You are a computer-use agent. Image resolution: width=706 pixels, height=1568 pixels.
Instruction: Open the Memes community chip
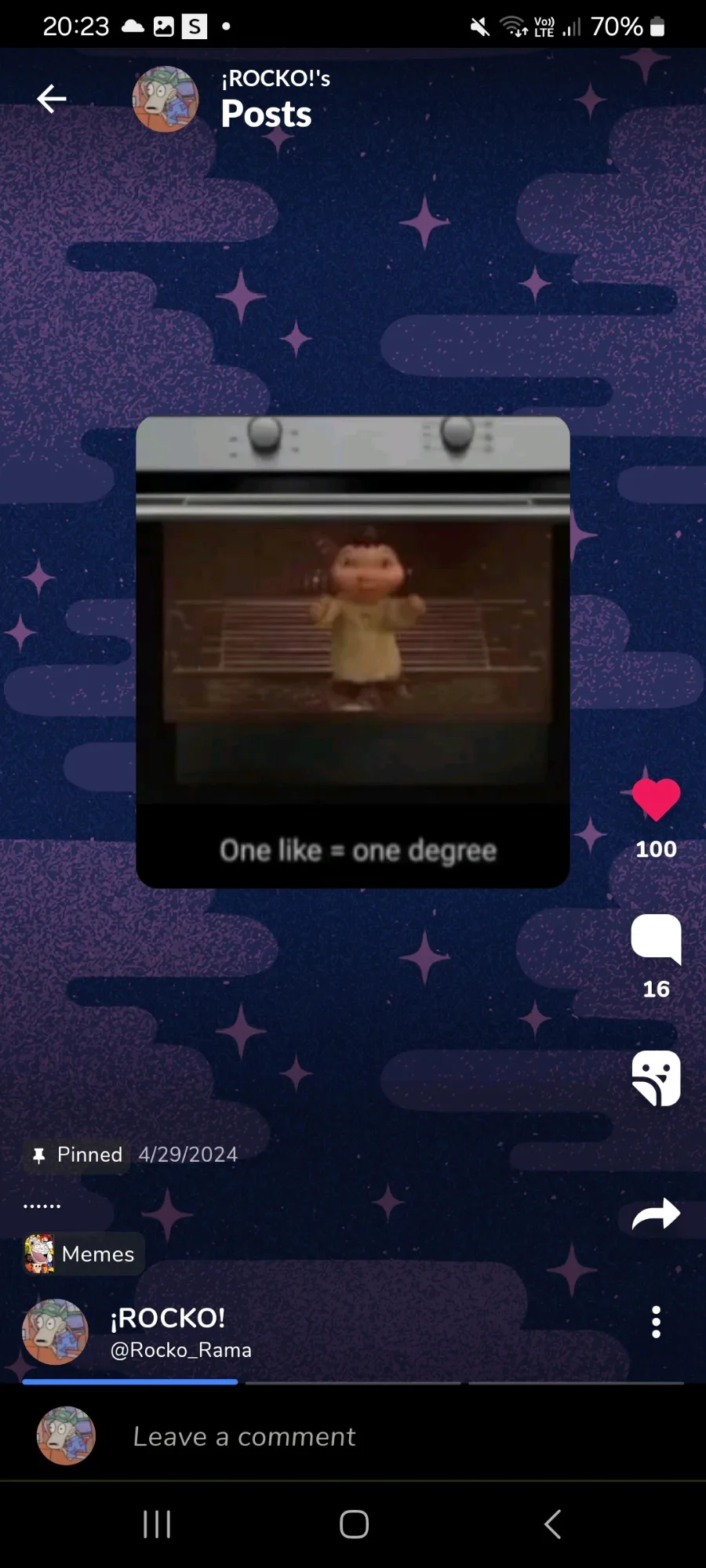83,1254
